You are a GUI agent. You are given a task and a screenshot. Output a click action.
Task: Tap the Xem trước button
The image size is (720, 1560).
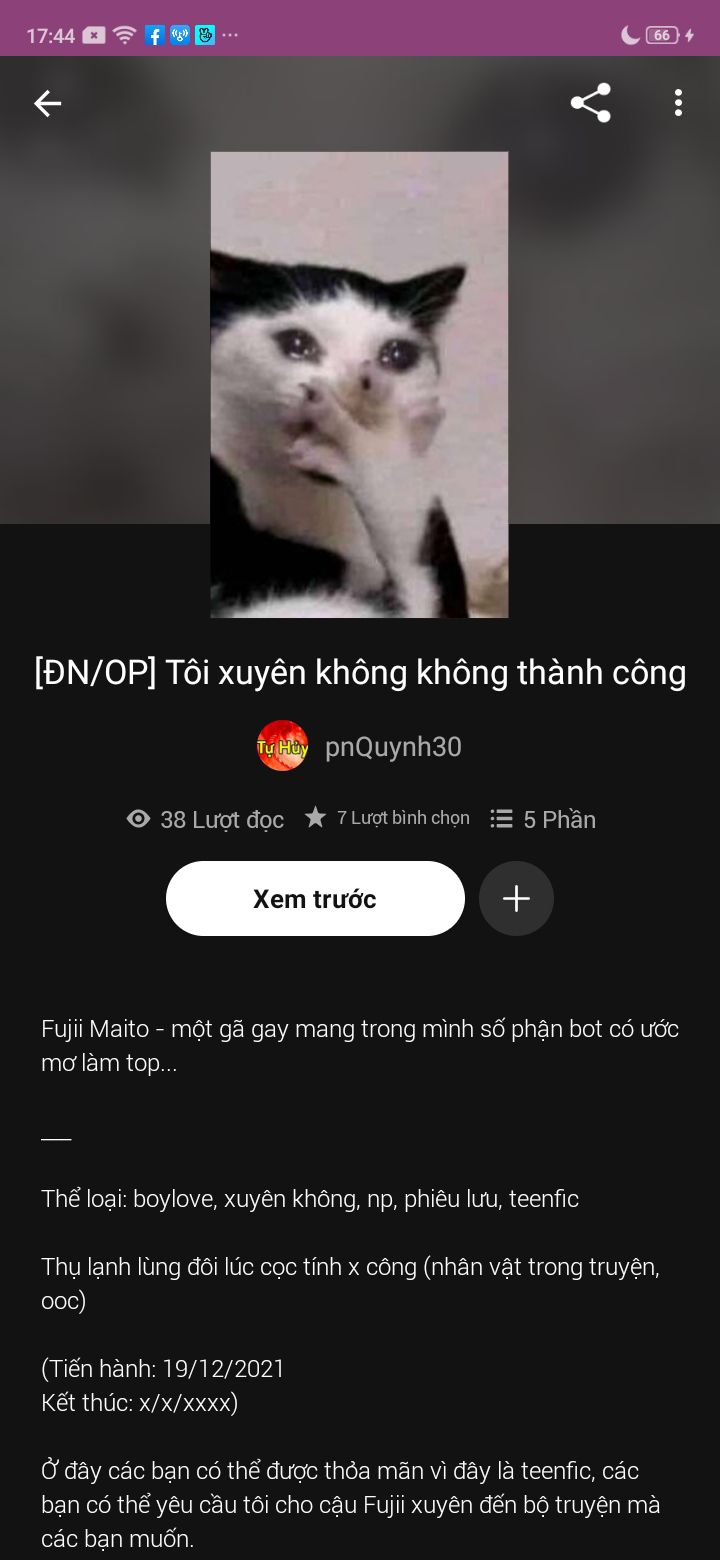[315, 898]
